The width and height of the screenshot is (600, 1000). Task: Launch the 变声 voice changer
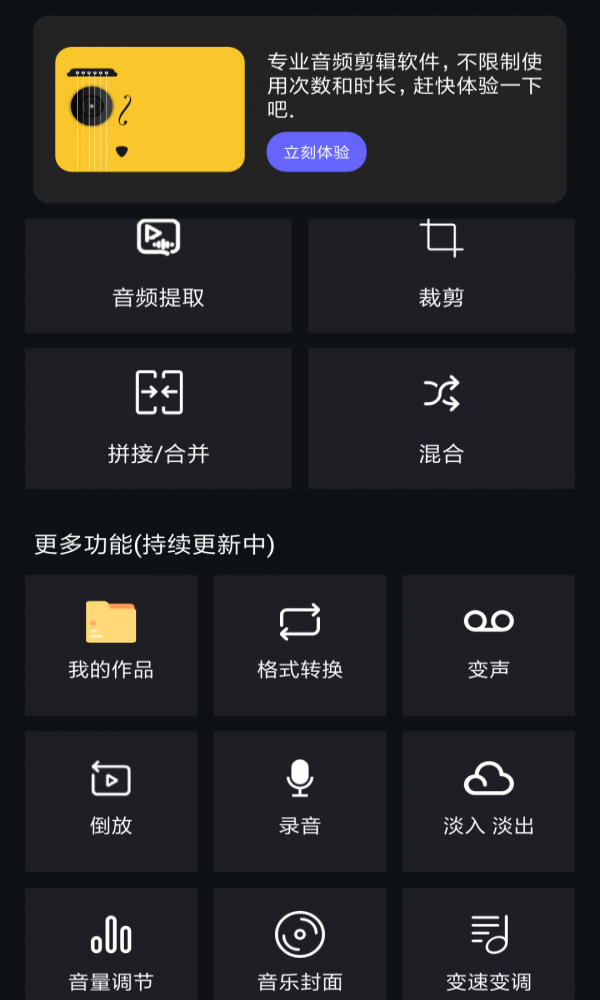coord(489,644)
